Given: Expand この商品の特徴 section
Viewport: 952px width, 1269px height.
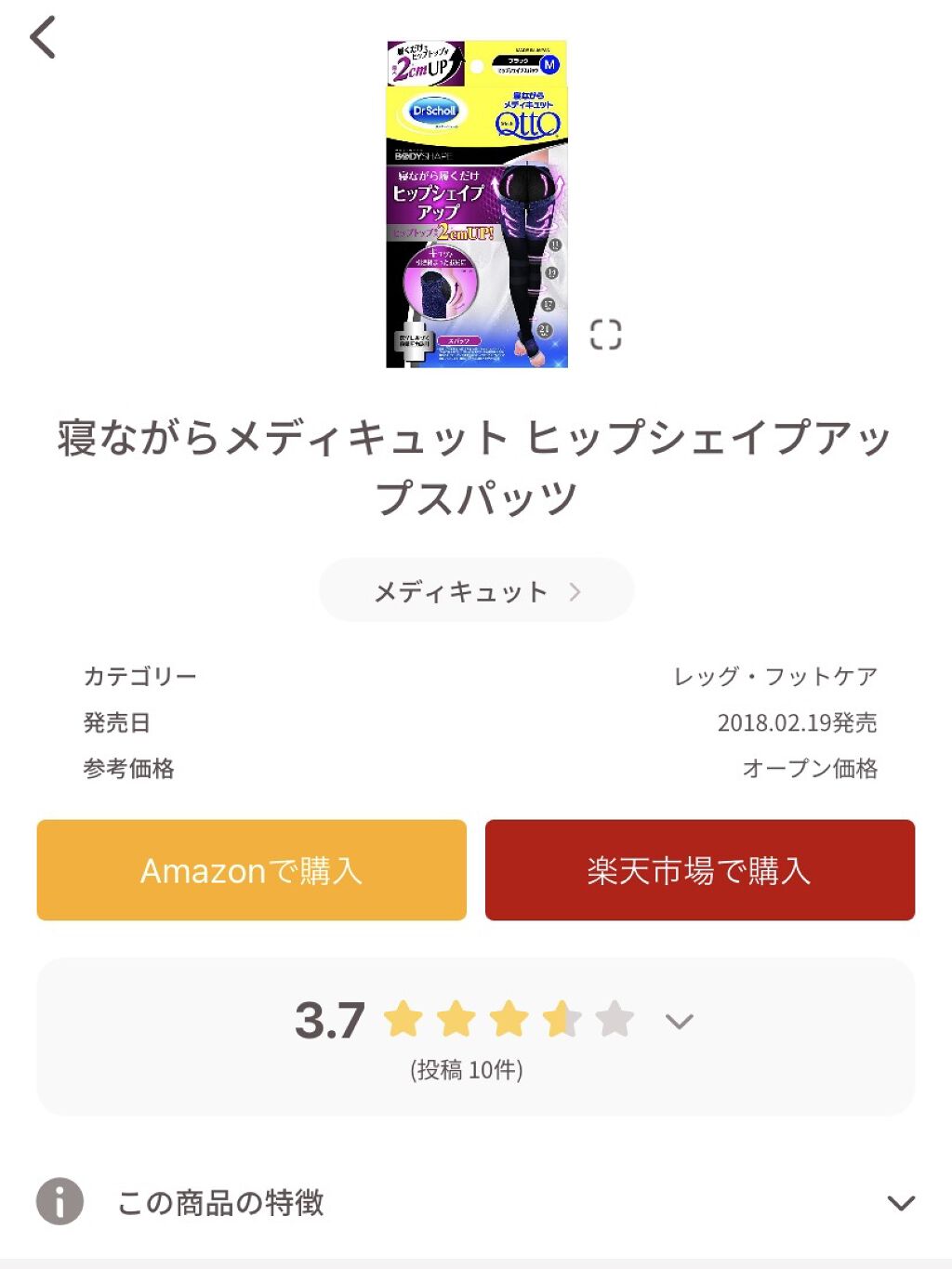Looking at the screenshot, I should [x=900, y=1203].
